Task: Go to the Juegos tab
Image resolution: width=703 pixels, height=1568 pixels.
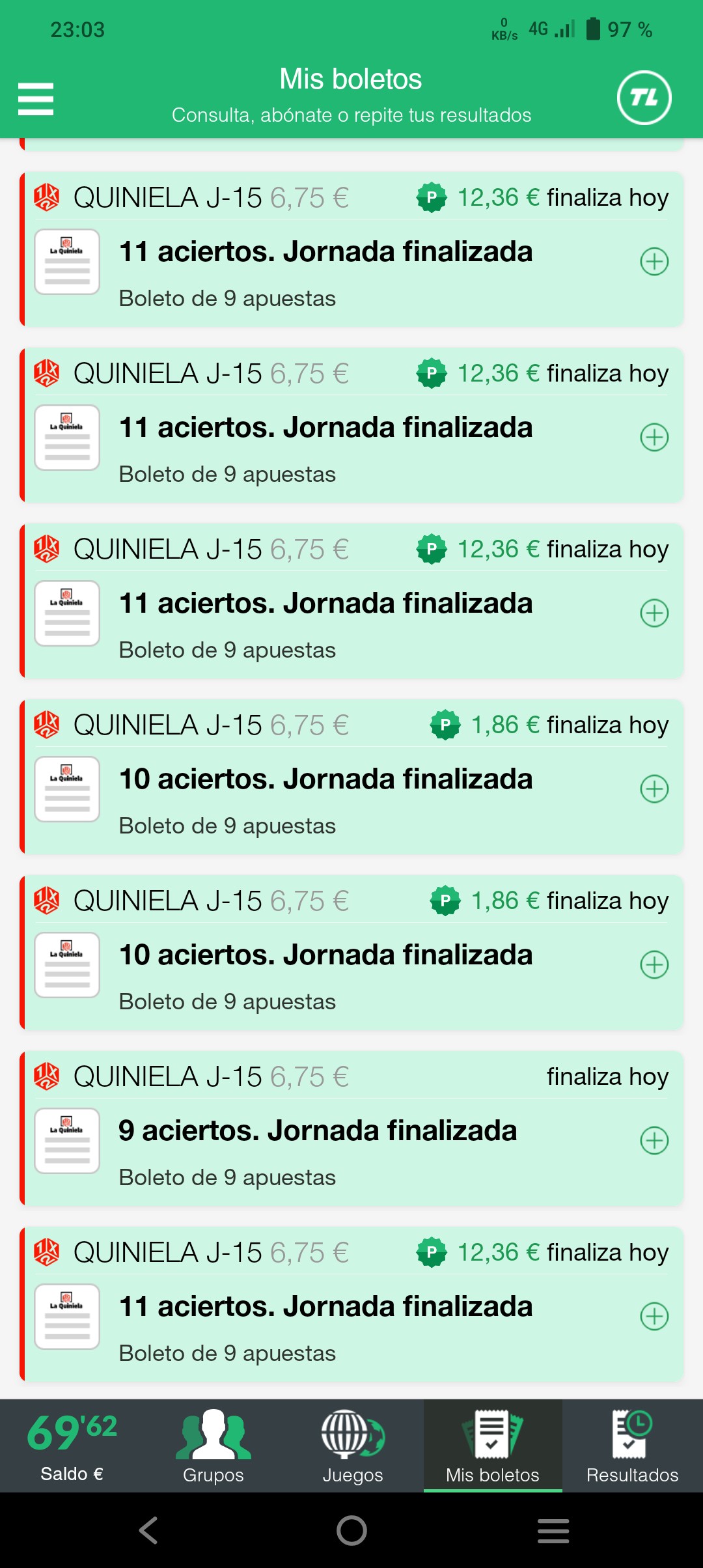Action: pos(353,1446)
